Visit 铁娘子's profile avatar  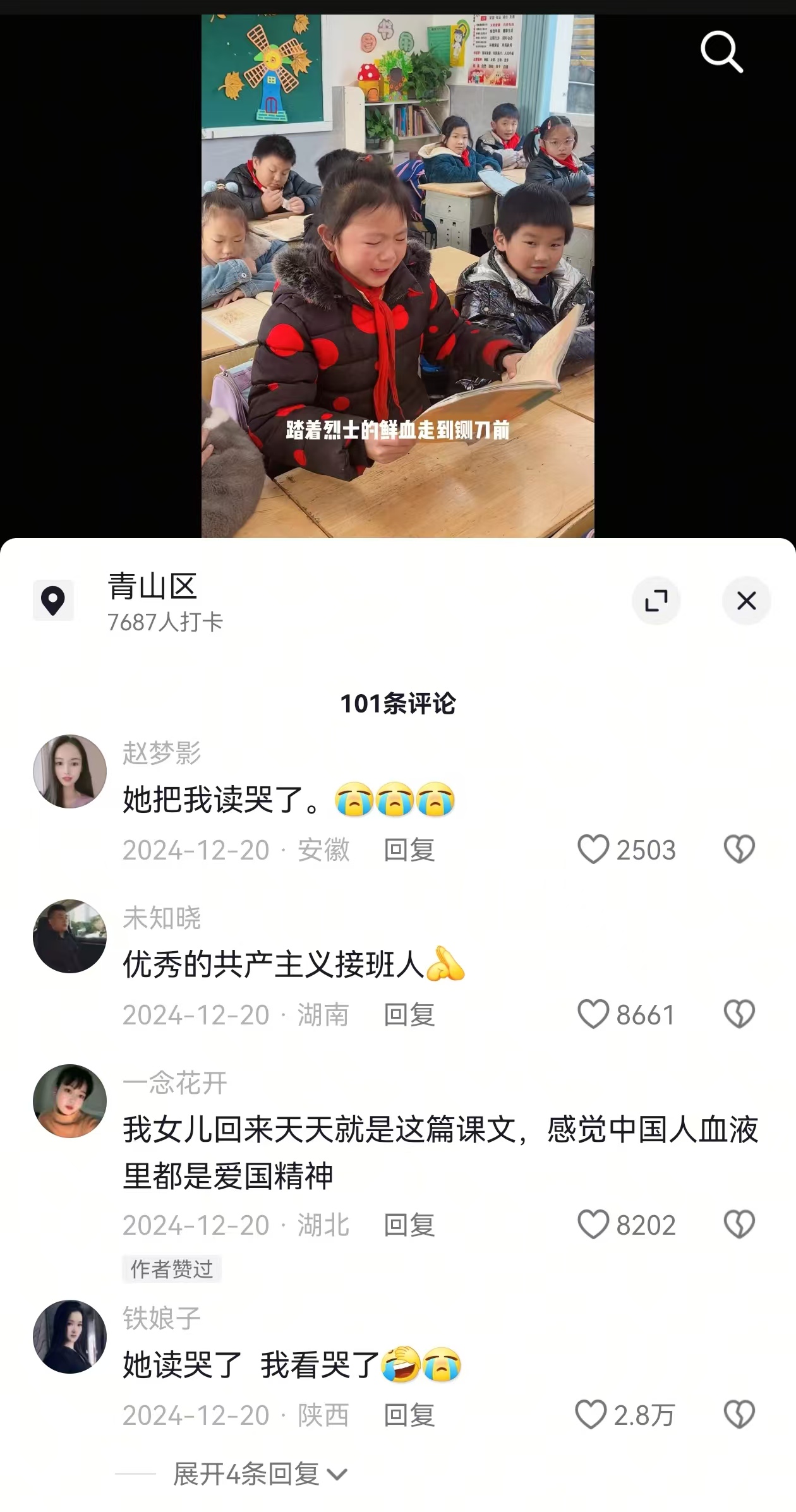coord(69,1336)
